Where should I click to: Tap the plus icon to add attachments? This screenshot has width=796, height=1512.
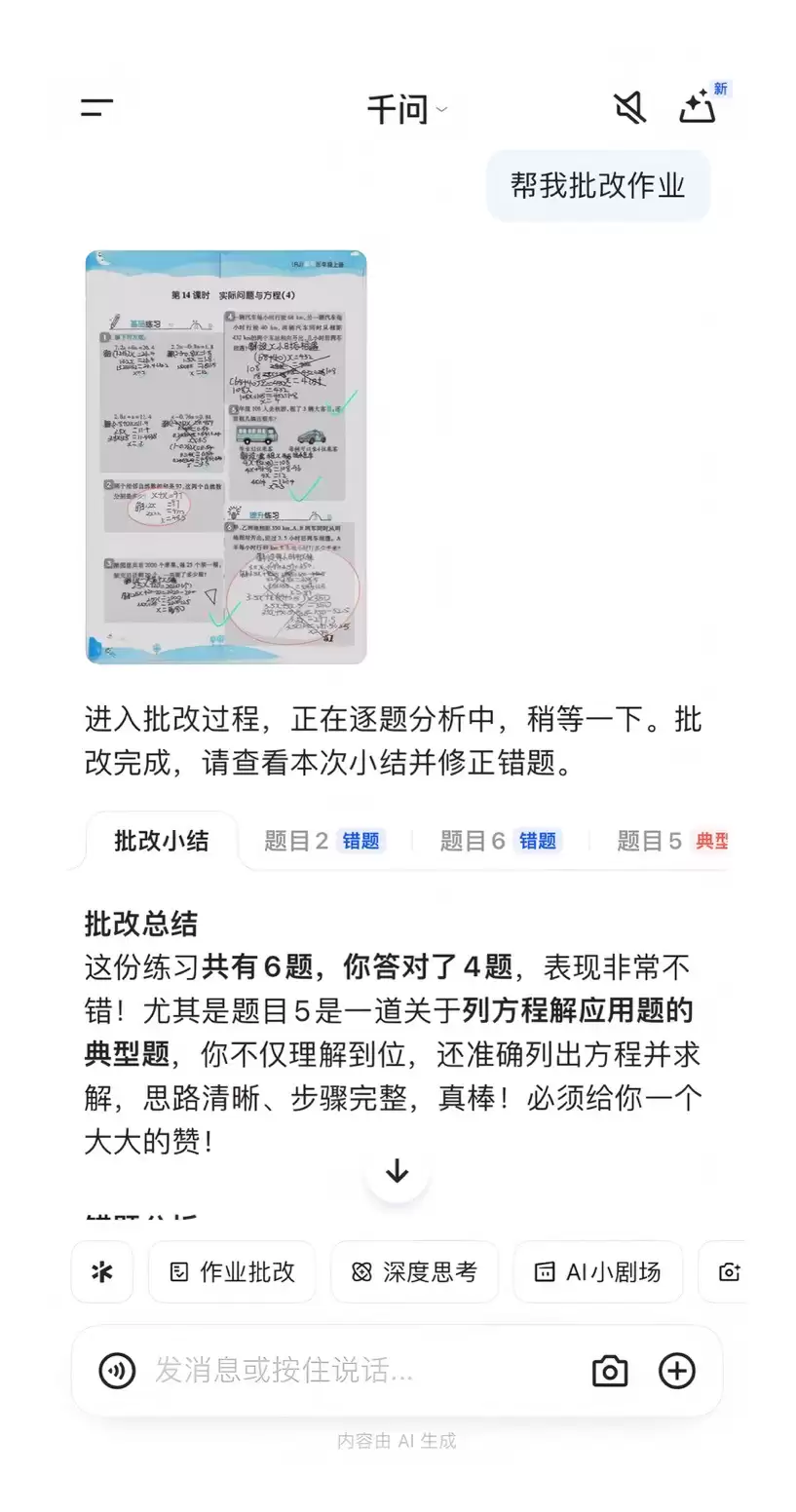coord(676,1371)
